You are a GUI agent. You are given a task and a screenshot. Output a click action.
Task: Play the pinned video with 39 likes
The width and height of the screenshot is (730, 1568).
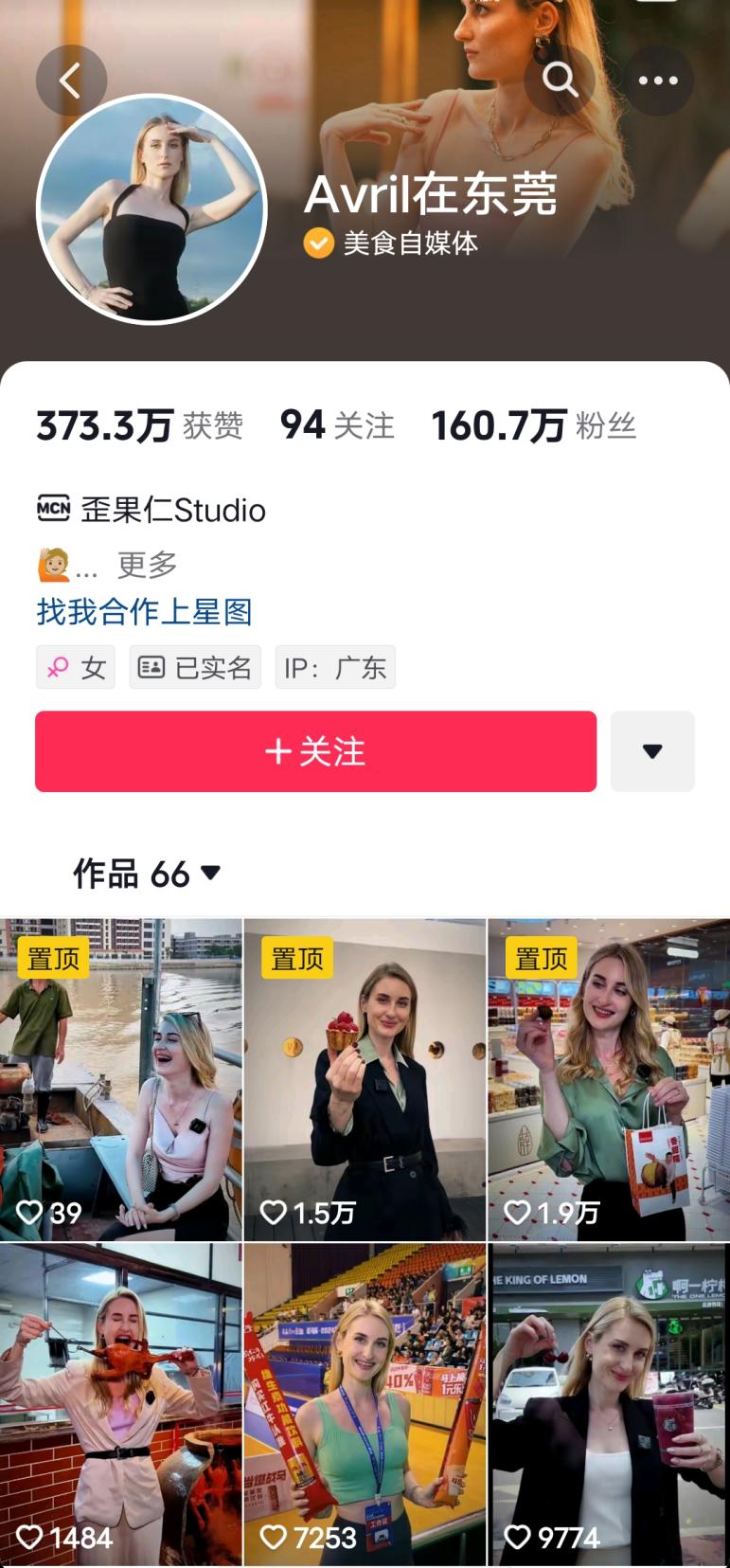[x=121, y=1079]
